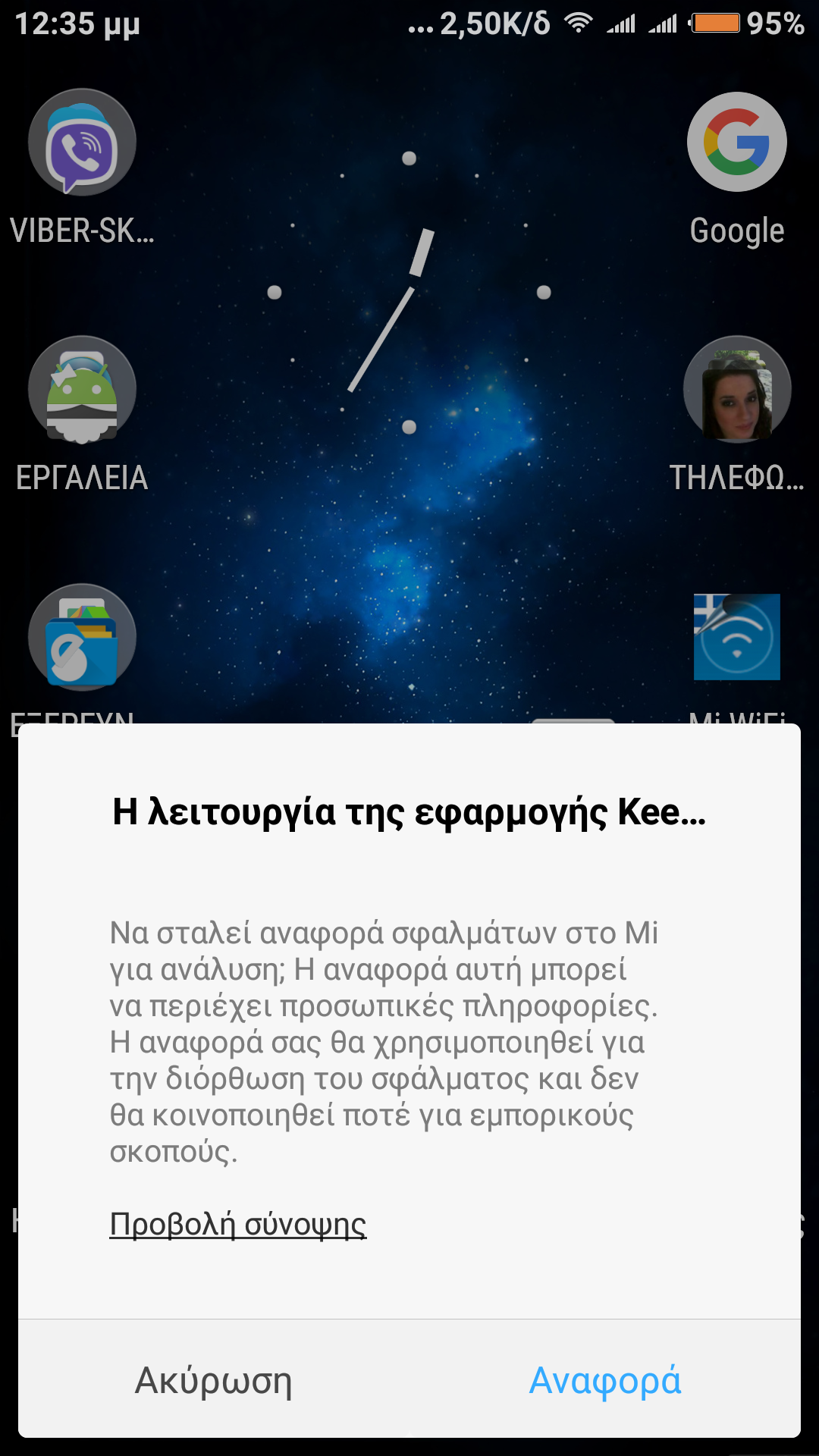
Task: Open the Προβολή σύνοψης summary link
Action: pos(237,1224)
